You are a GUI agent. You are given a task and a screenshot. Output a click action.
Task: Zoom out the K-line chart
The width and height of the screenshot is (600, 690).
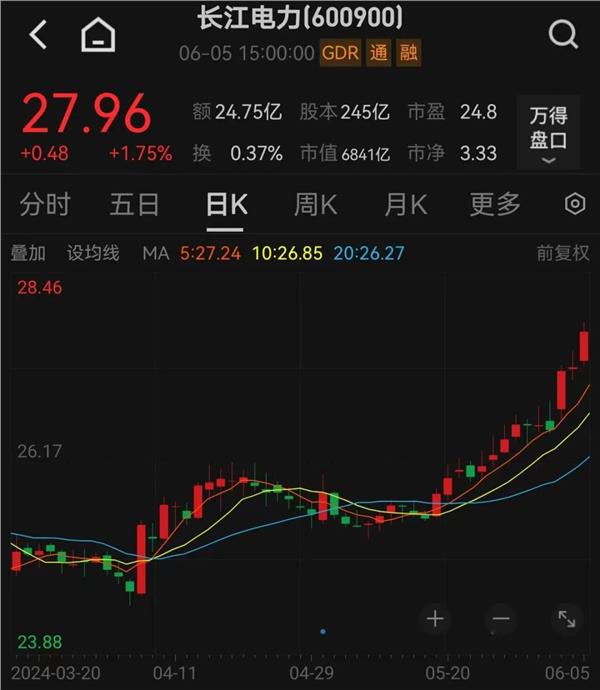501,619
